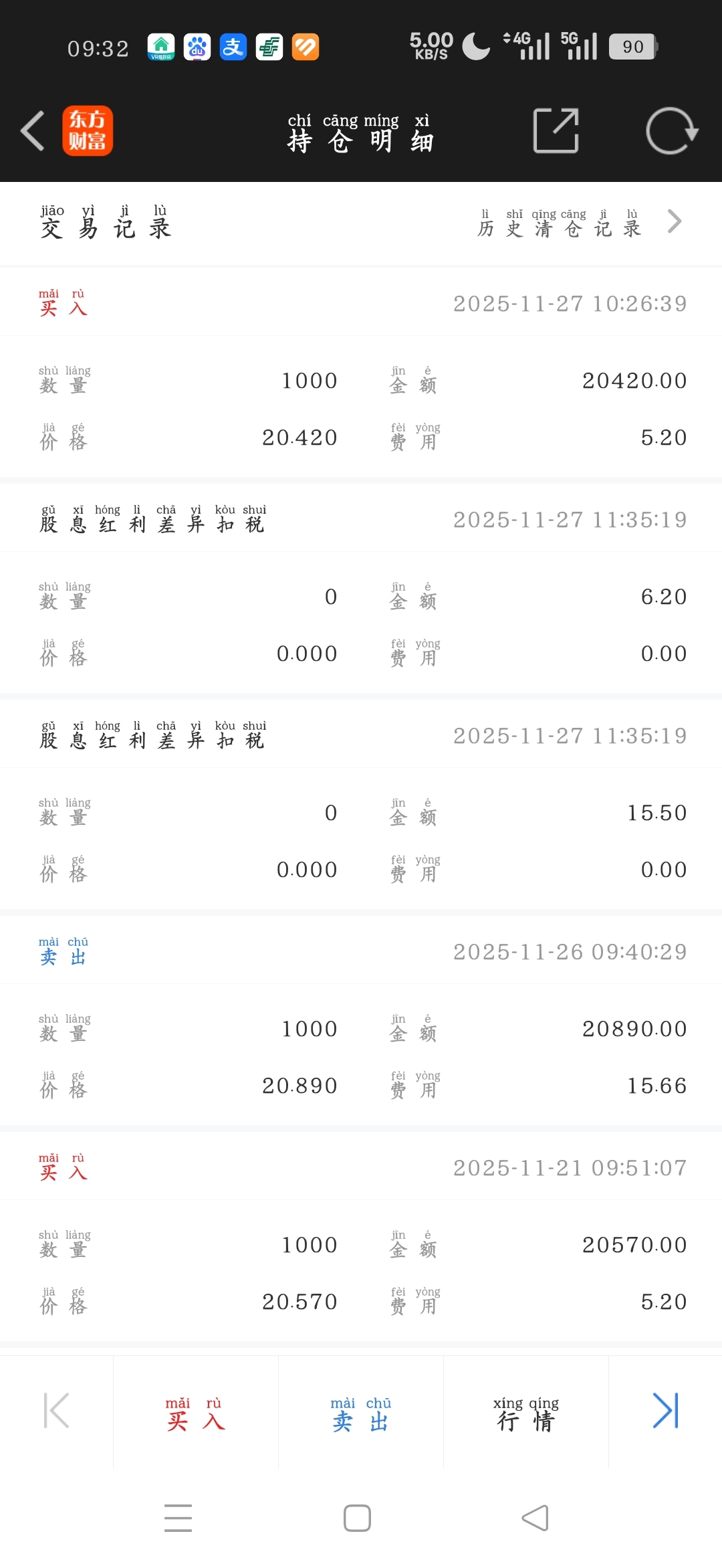Image resolution: width=722 pixels, height=1568 pixels.
Task: Tap the blue 卖出 button
Action: tap(360, 1413)
